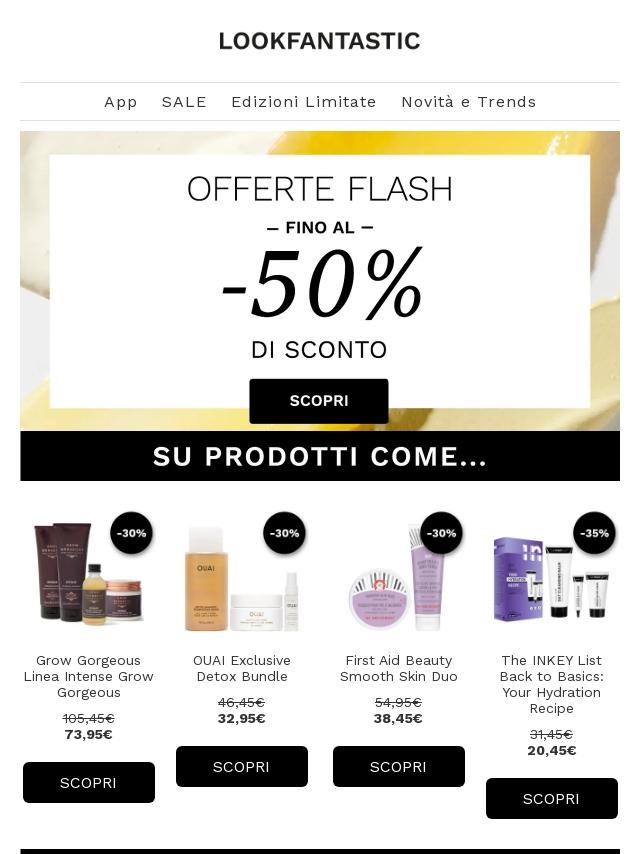Tap SCOPRI under The INKEY List set

(551, 798)
